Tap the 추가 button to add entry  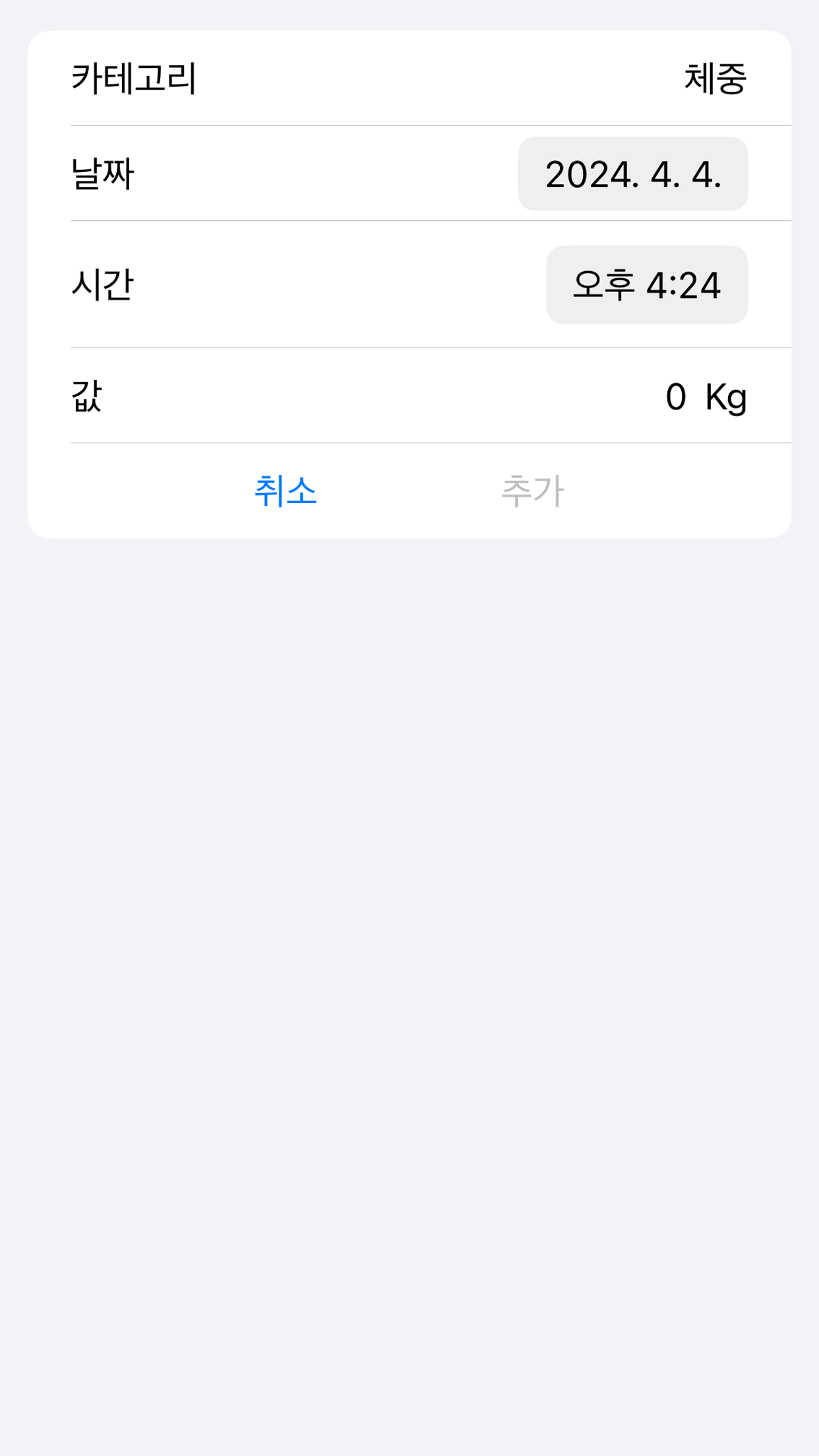click(x=533, y=491)
